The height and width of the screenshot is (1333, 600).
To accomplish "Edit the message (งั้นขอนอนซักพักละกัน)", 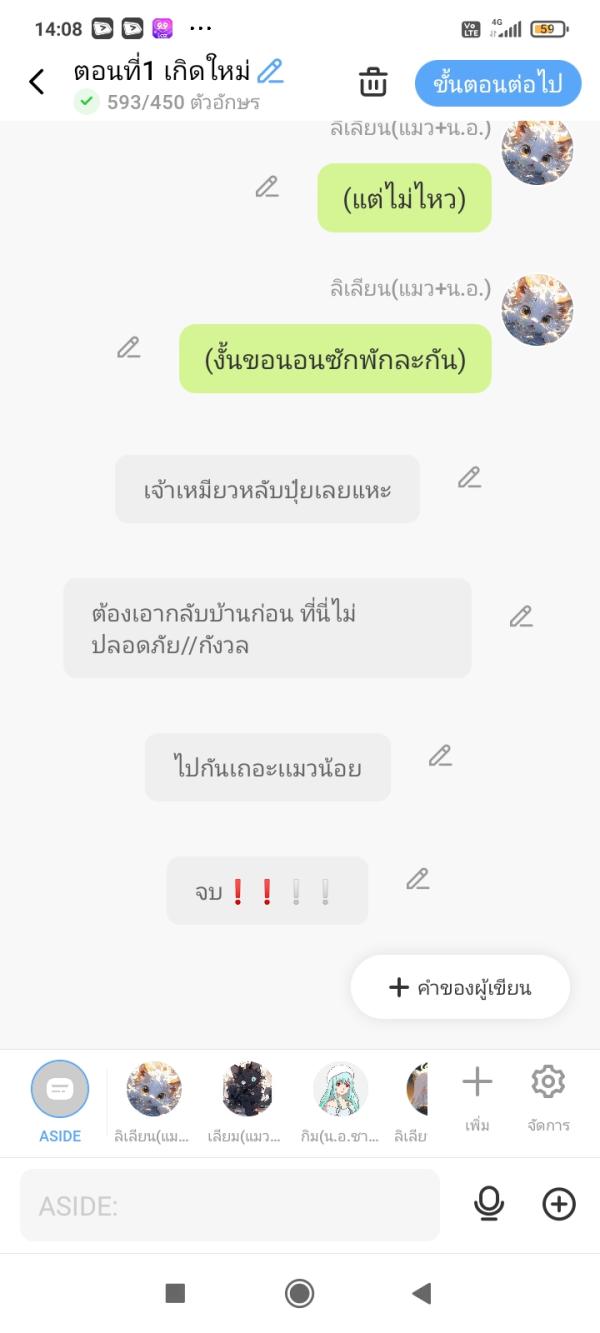I will [x=129, y=348].
